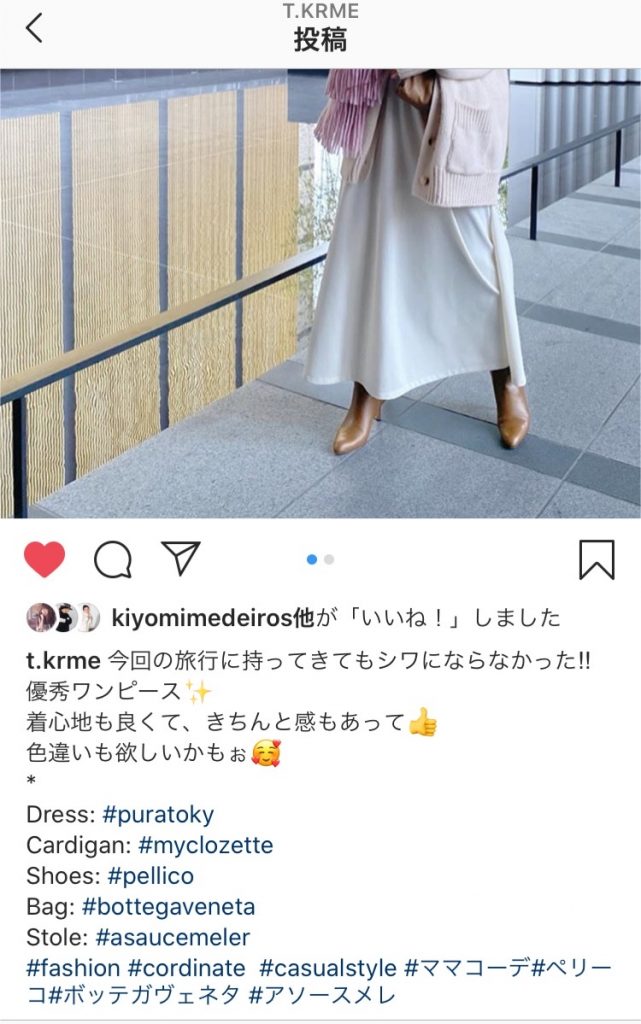Unlike the post via red heart
The width and height of the screenshot is (641, 1024).
tap(44, 560)
